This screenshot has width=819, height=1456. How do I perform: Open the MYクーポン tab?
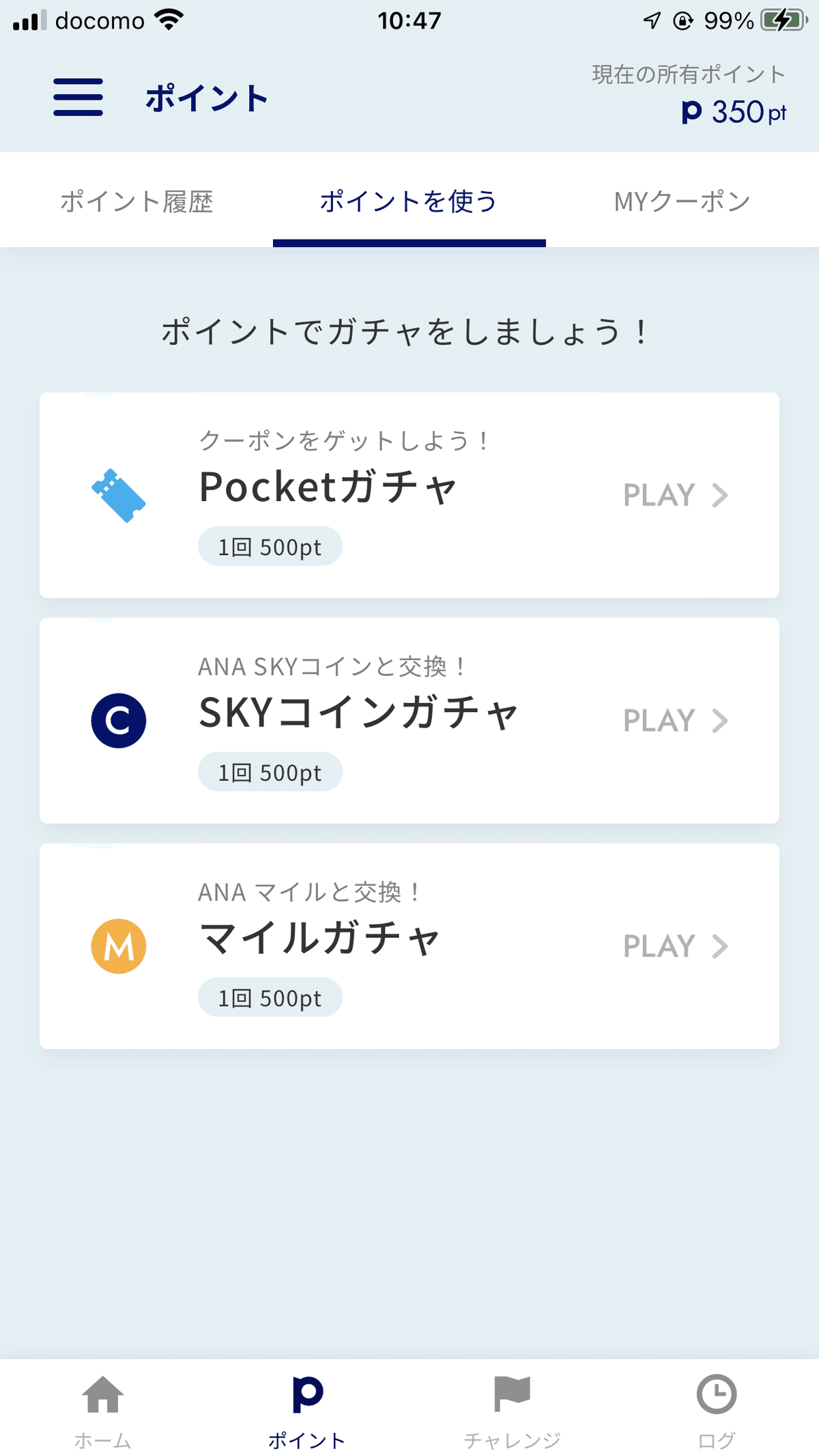pyautogui.click(x=680, y=200)
